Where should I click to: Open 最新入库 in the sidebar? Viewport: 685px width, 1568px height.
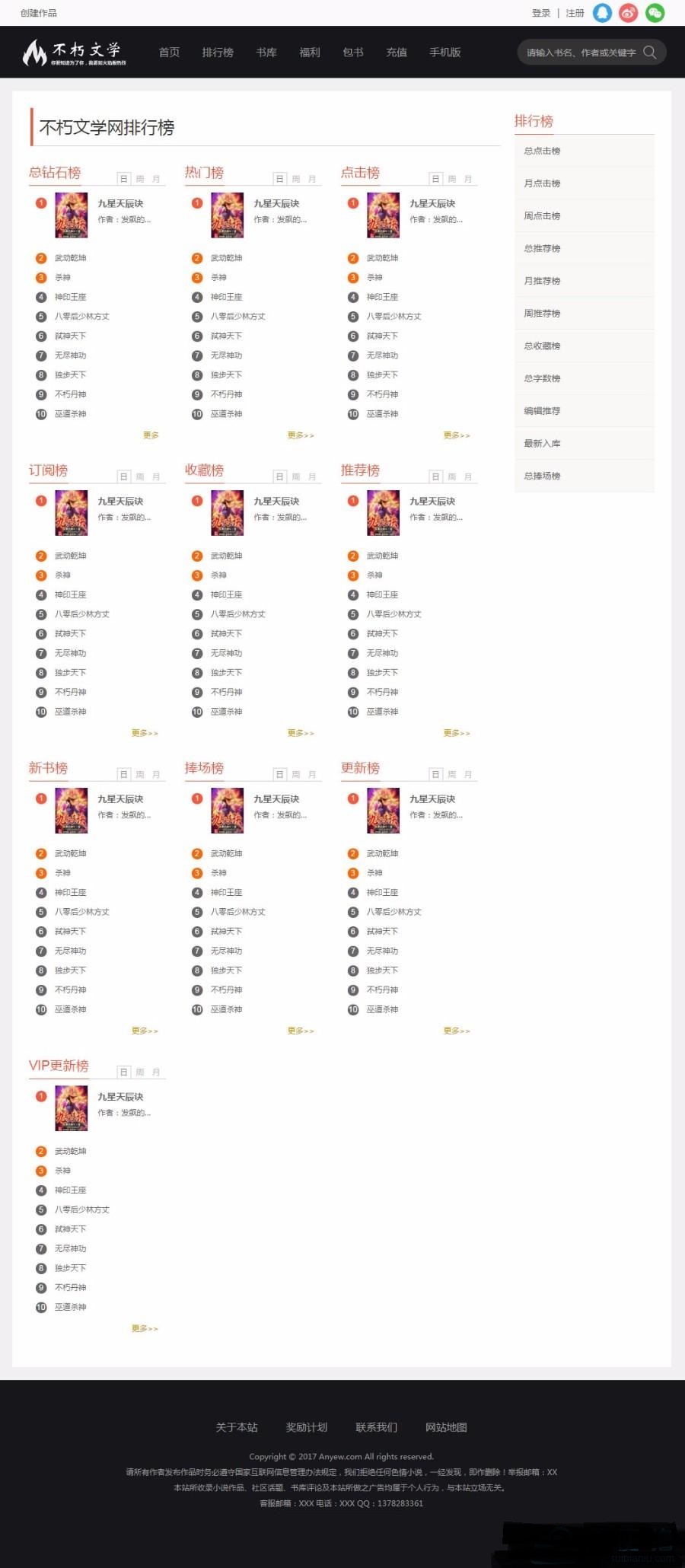pos(585,443)
